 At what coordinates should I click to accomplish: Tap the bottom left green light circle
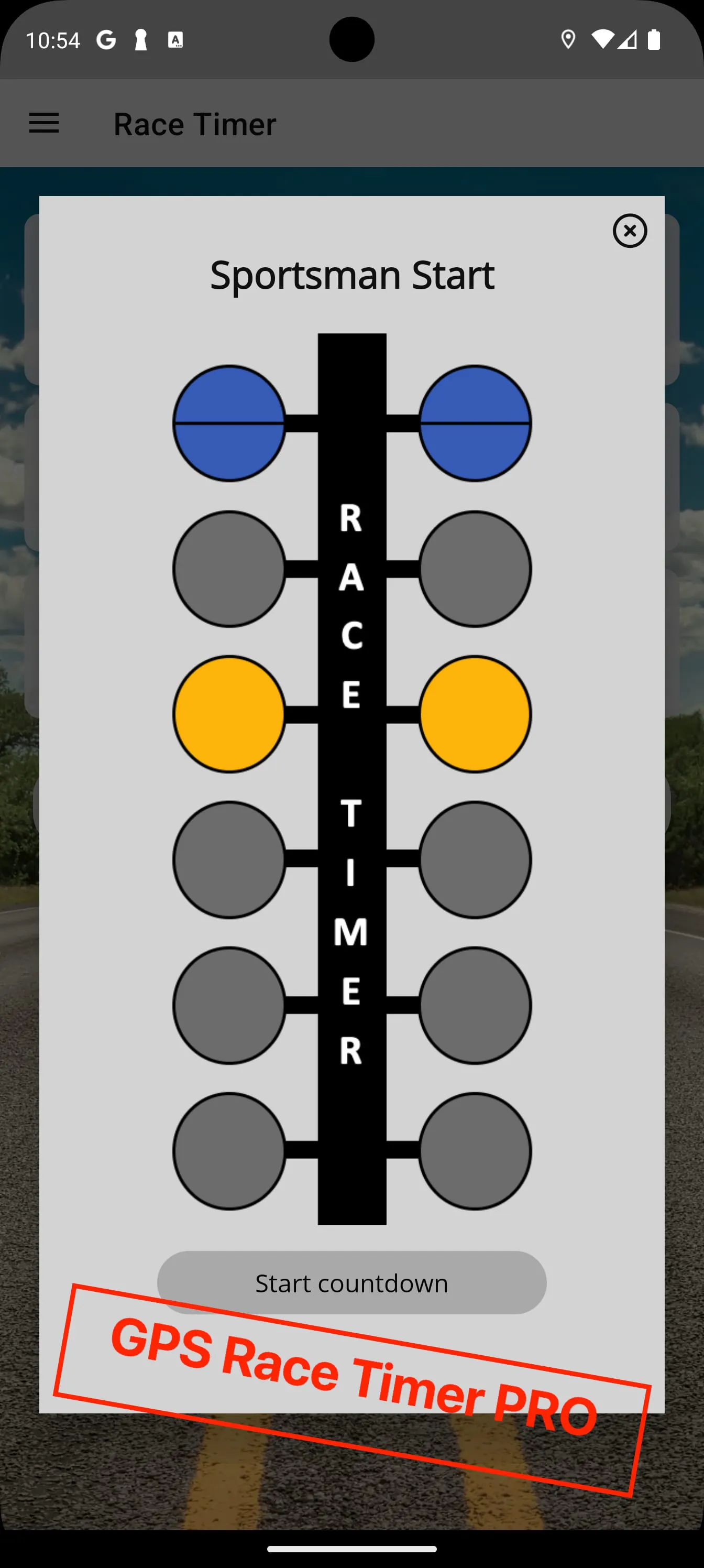(230, 1150)
